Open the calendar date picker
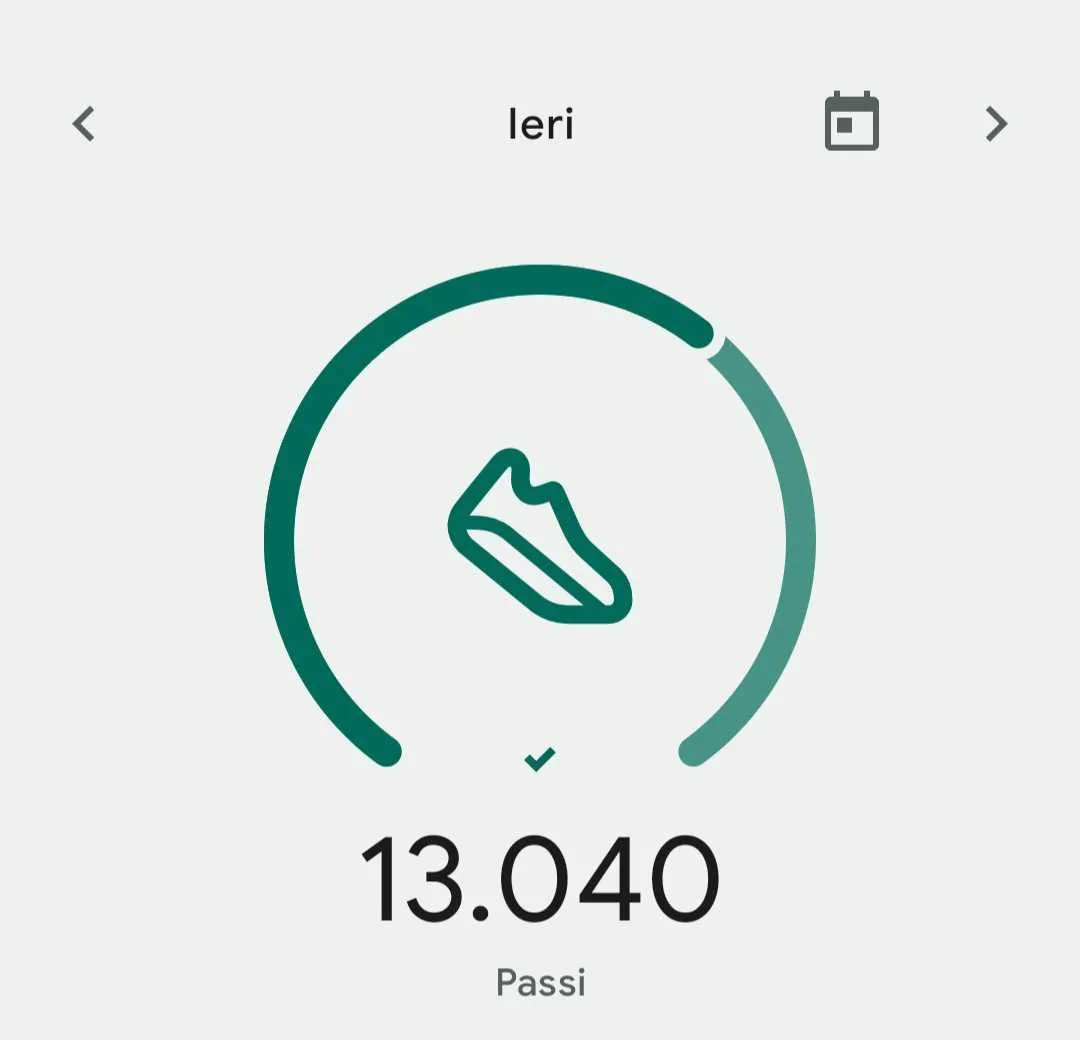Viewport: 1080px width, 1040px height. [851, 122]
